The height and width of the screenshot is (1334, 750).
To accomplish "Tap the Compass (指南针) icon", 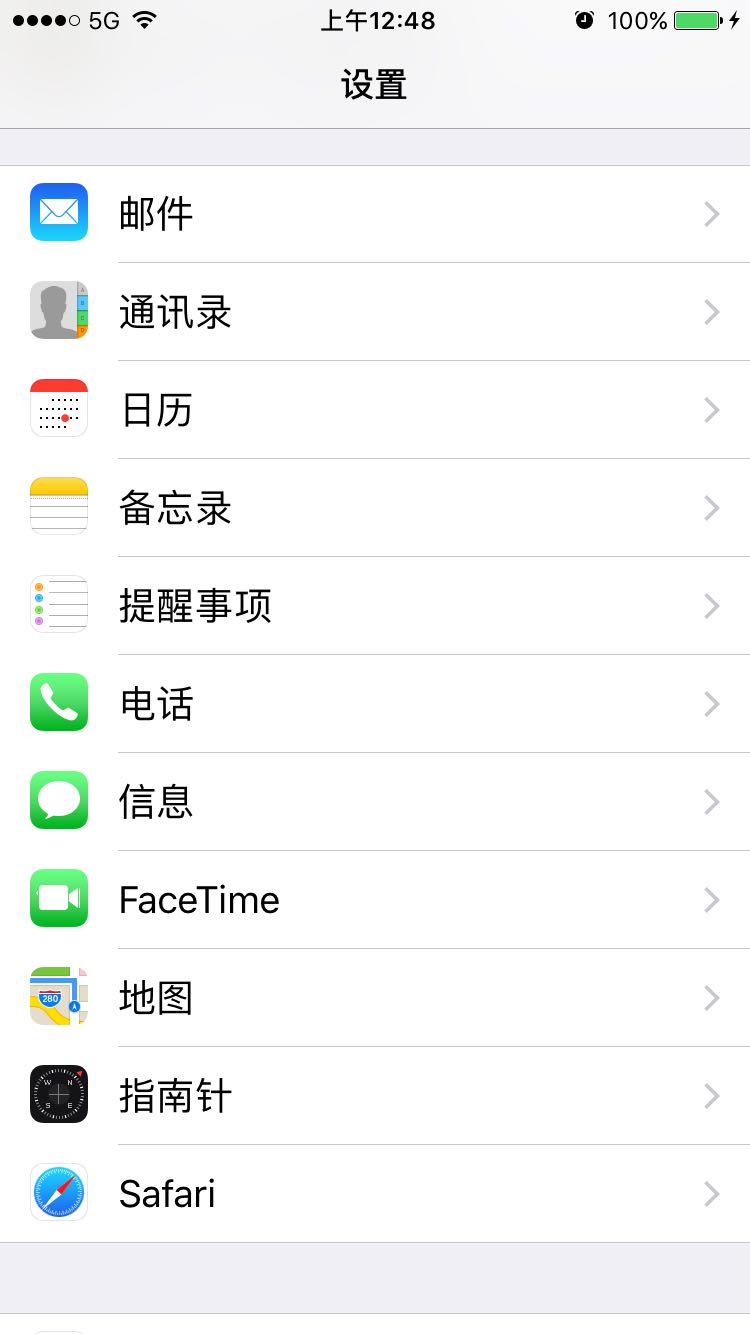I will pos(58,1094).
